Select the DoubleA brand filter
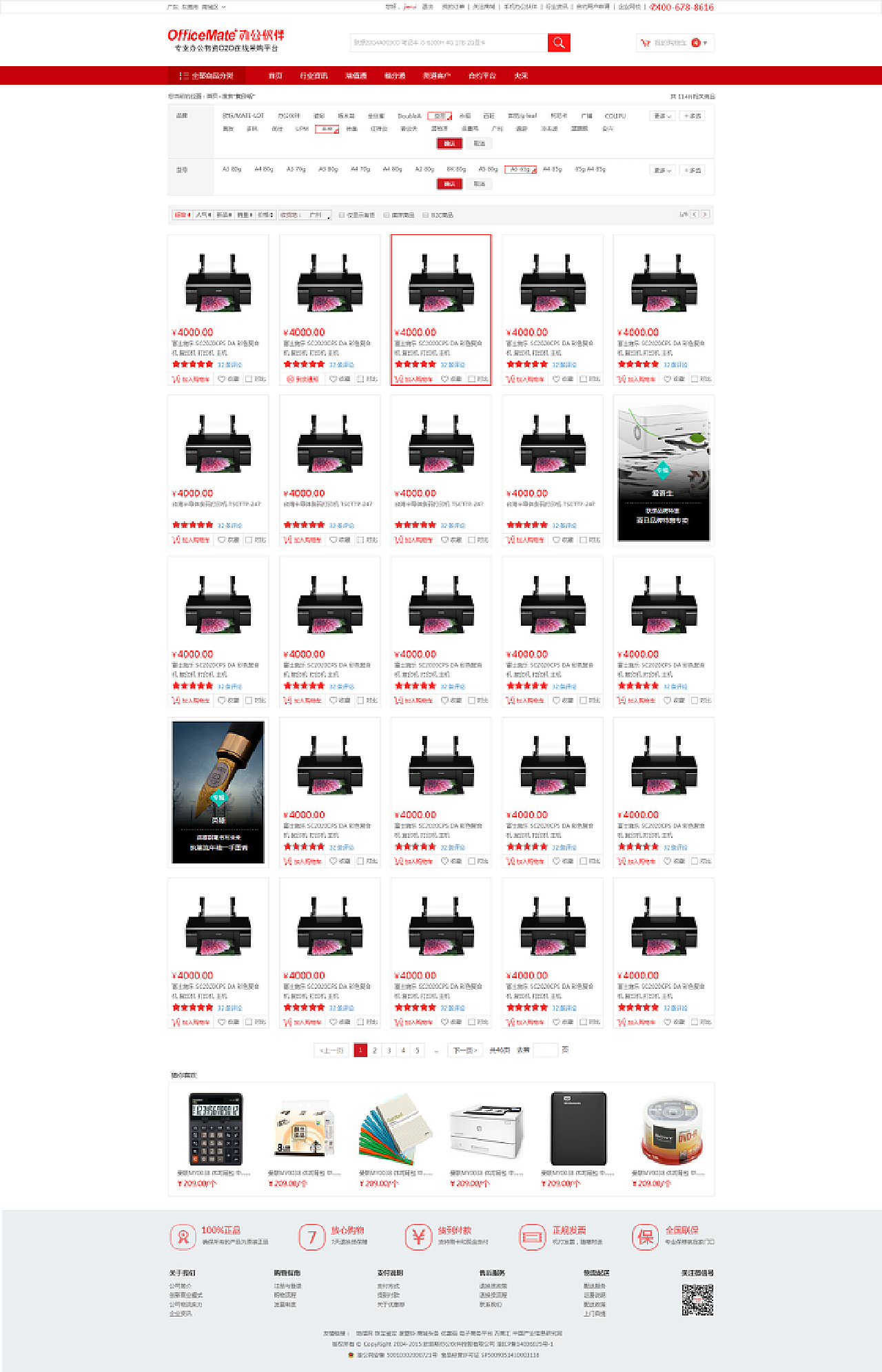This screenshot has width=882, height=1372. tap(409, 116)
